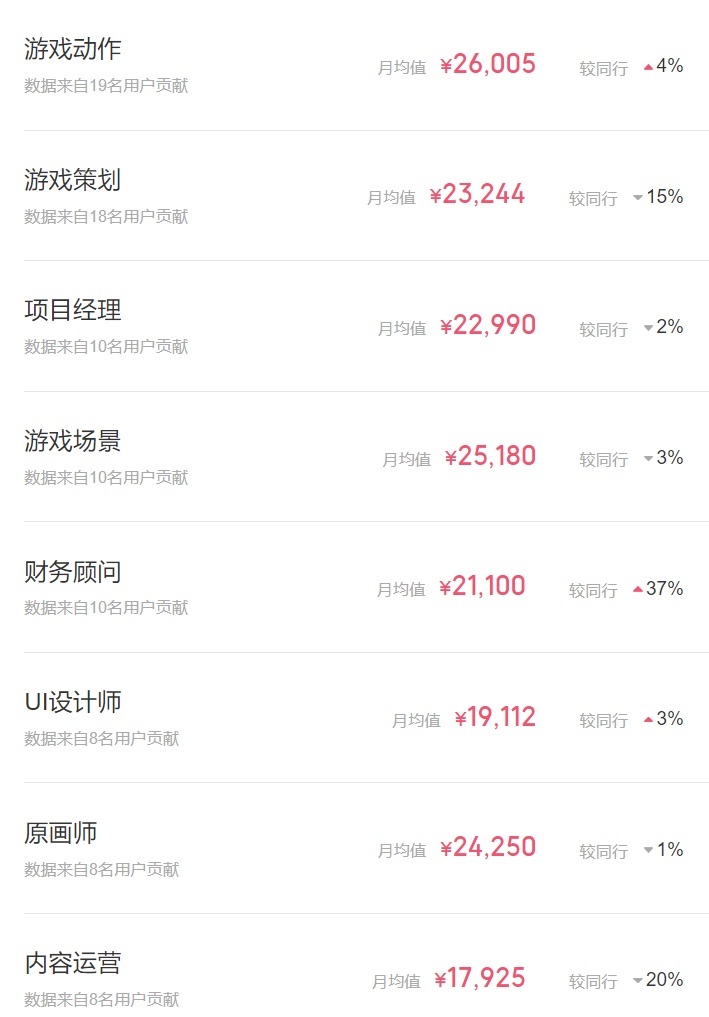This screenshot has height=1017, width=709.
Task: Tap the 财务顾问 salary row
Action: (x=73, y=572)
